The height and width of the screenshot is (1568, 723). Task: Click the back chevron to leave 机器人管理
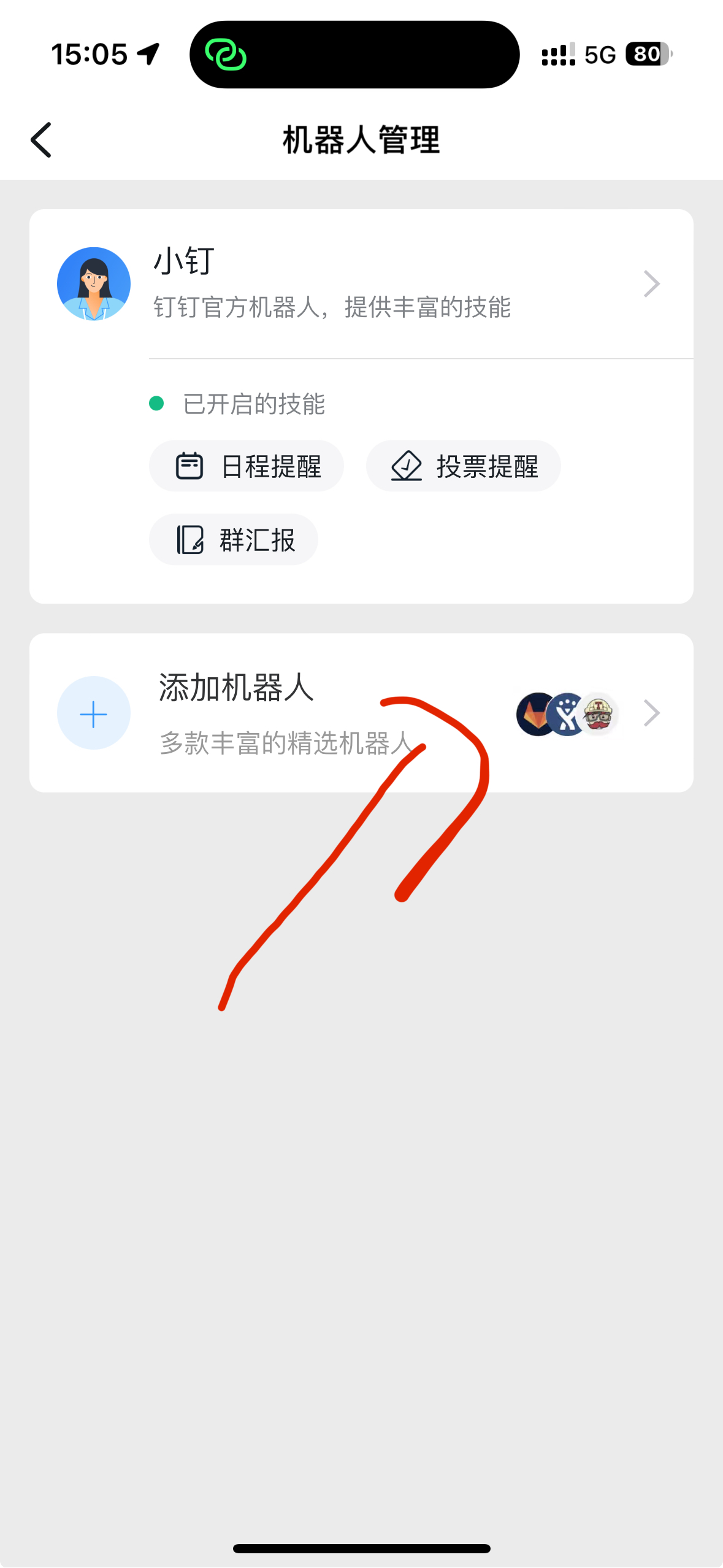41,140
